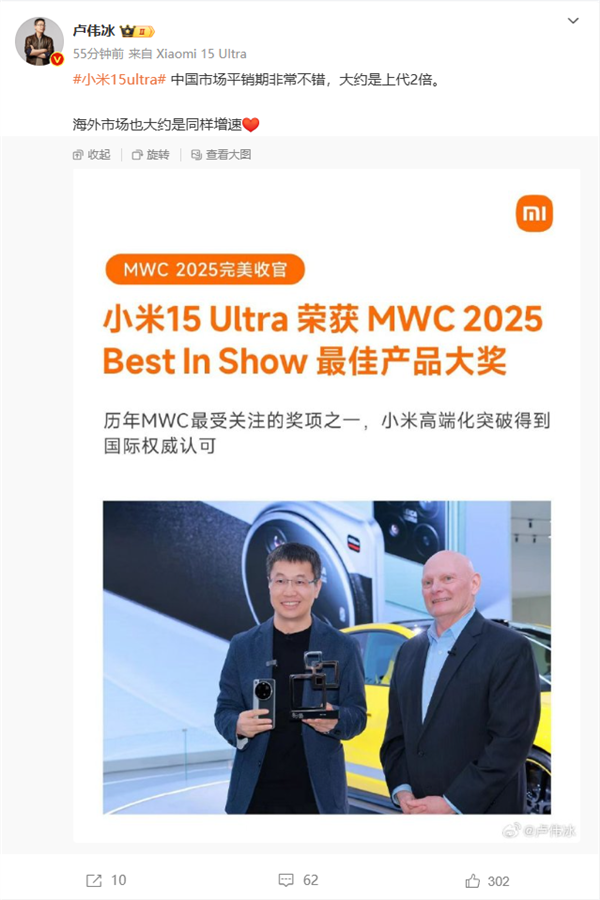Screen dimensions: 600x900
Task: View full-size image via 查看大图
Action: (220, 155)
